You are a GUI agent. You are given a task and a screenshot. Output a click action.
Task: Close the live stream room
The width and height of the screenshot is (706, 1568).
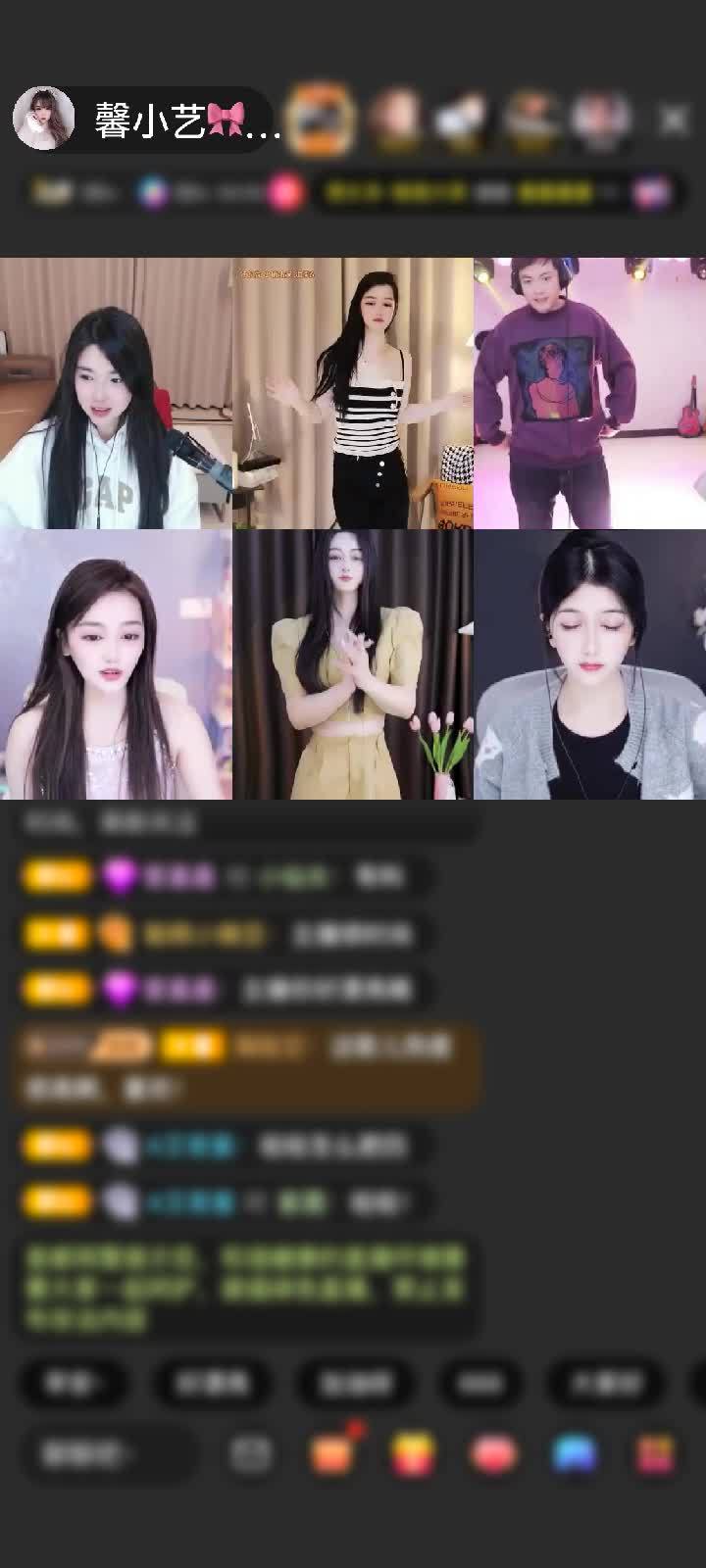coord(673,120)
